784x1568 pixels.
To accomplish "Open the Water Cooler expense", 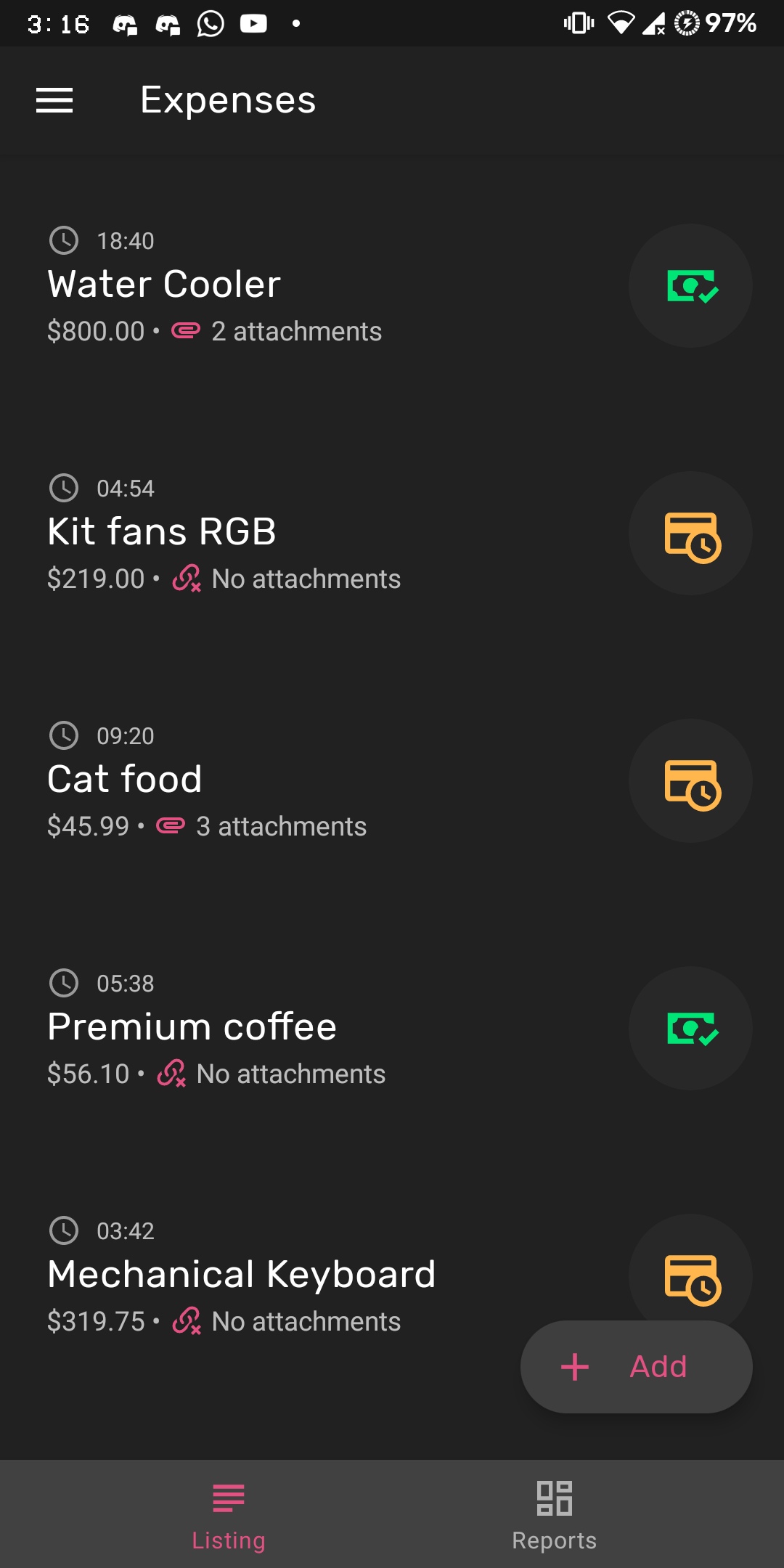I will click(290, 285).
